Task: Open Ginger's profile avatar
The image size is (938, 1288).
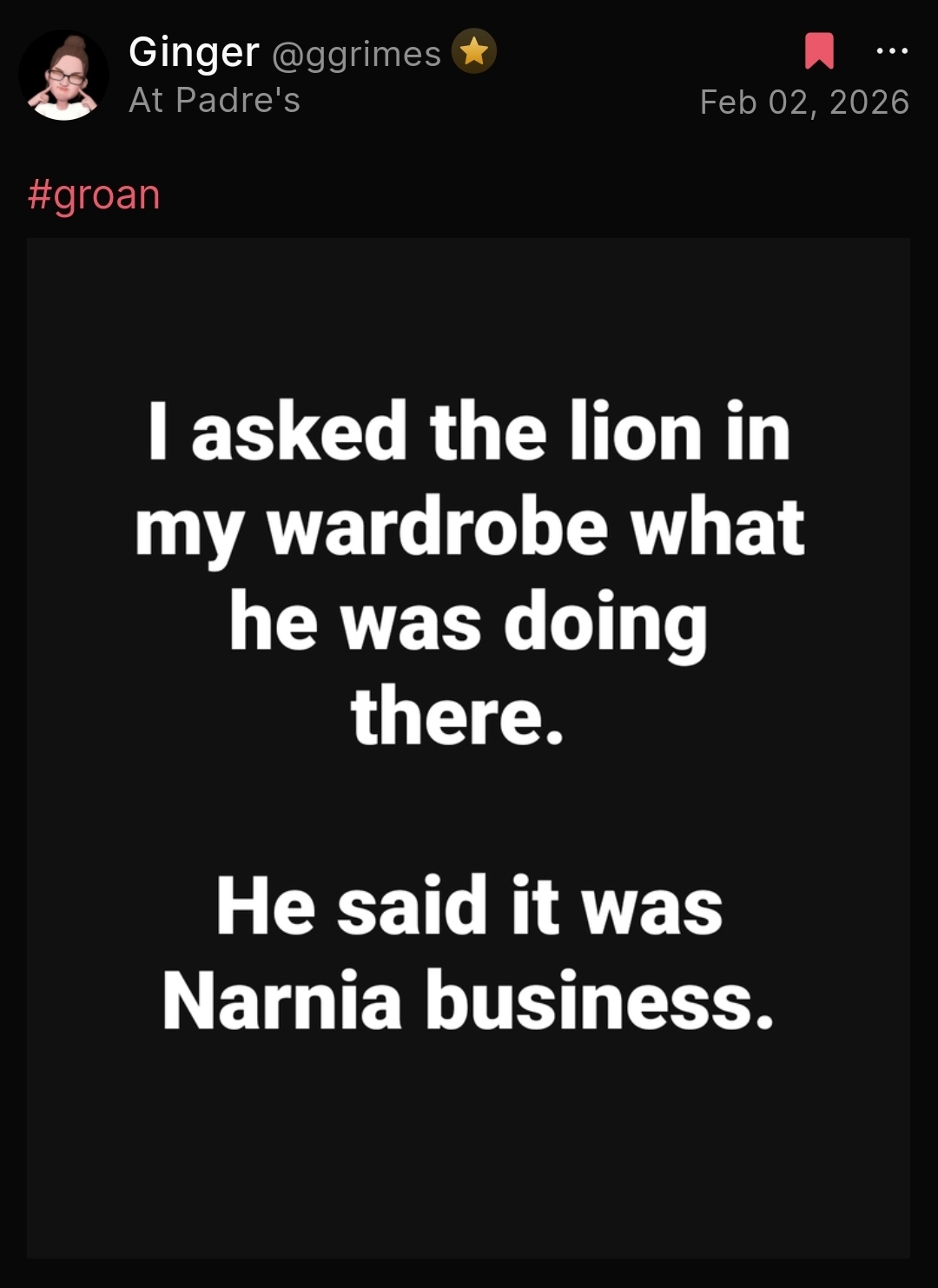Action: [63, 76]
